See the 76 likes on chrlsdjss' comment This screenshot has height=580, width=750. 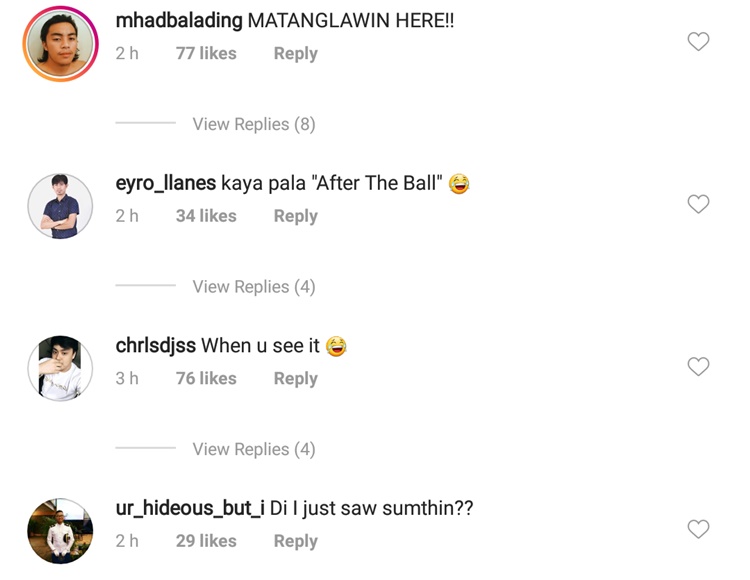206,379
